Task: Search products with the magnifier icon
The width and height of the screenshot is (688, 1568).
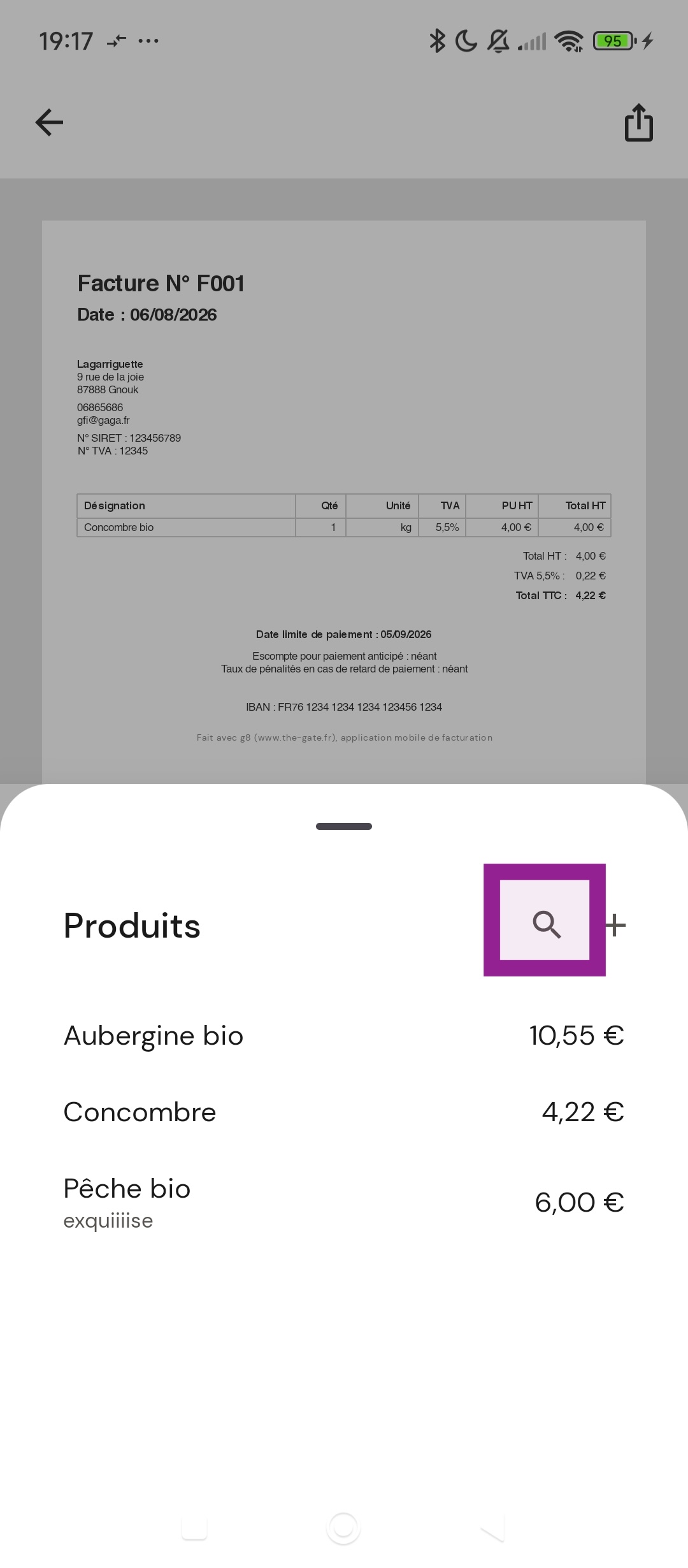Action: [x=545, y=925]
